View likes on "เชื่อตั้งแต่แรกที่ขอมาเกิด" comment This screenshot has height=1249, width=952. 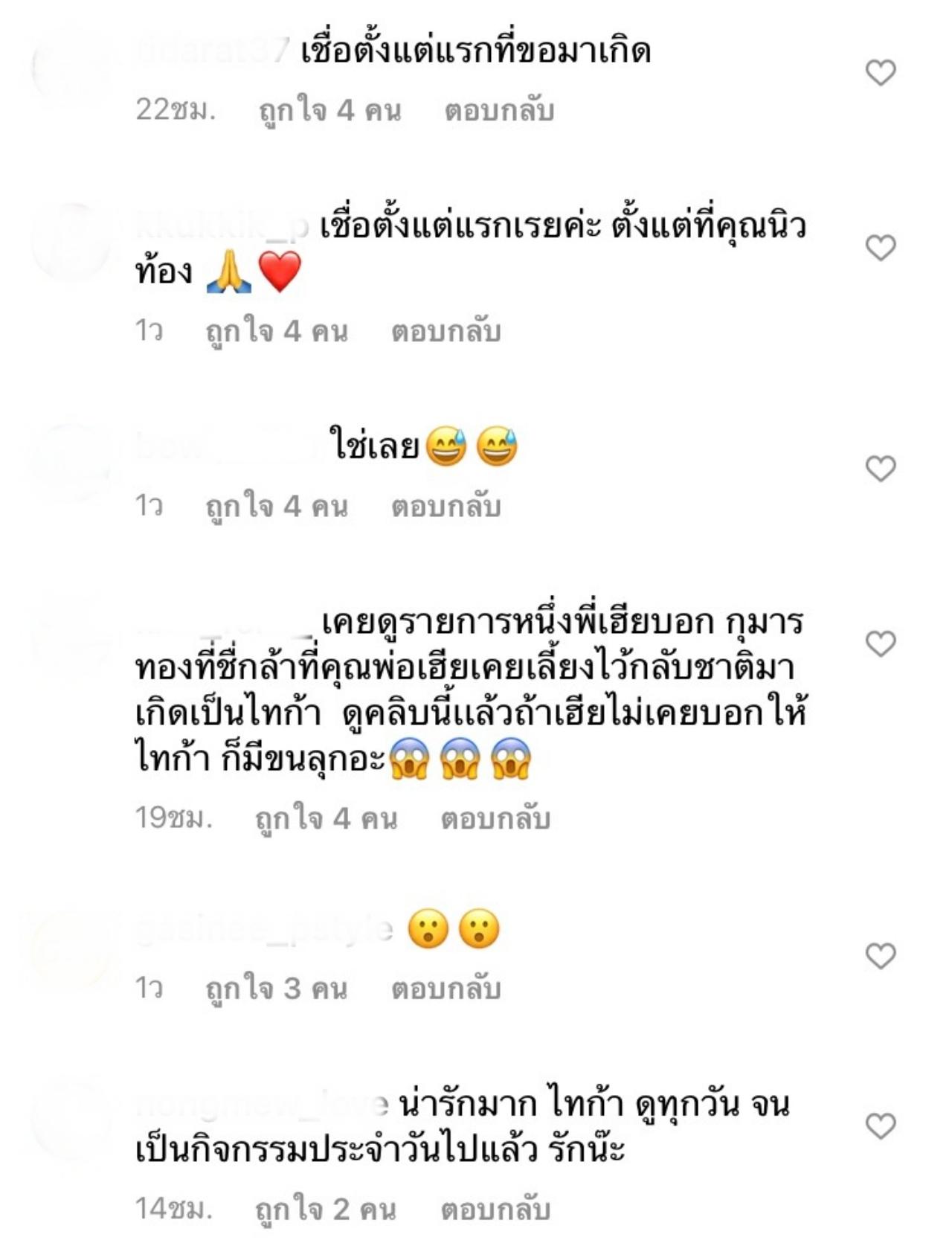(x=329, y=112)
